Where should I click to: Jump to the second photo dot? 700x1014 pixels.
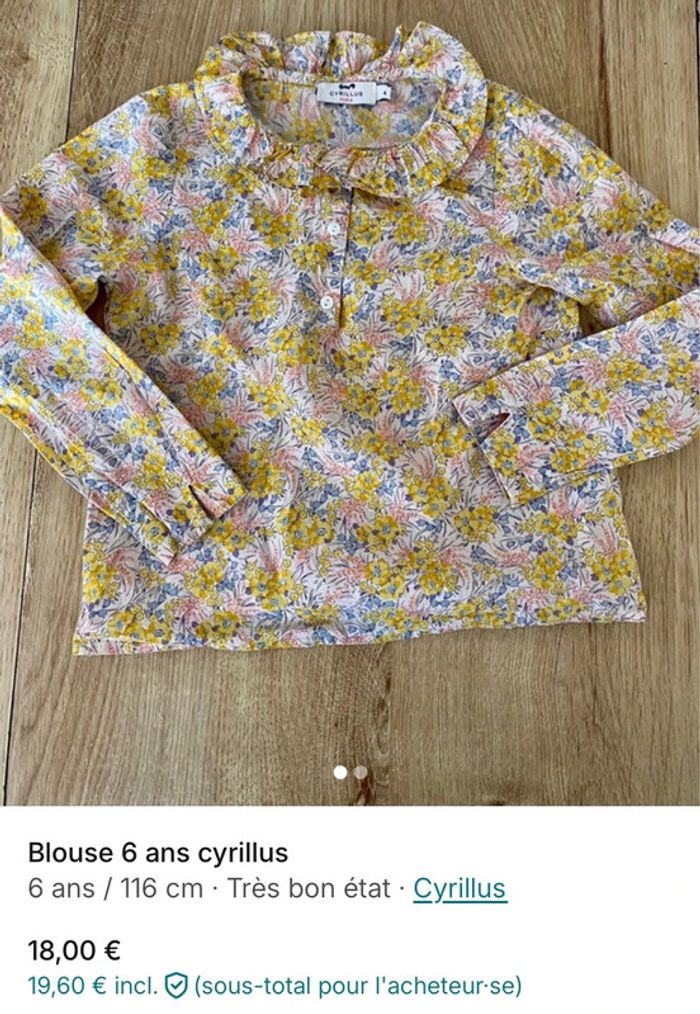[x=361, y=772]
